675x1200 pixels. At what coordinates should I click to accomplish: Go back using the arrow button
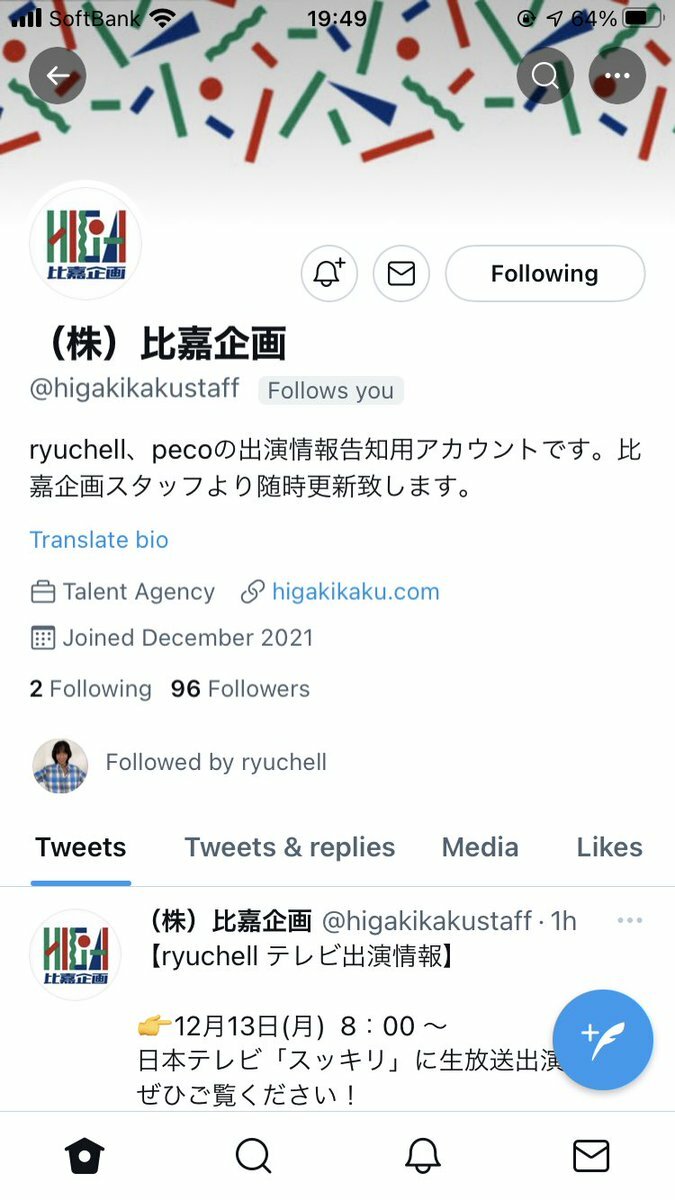pyautogui.click(x=57, y=75)
